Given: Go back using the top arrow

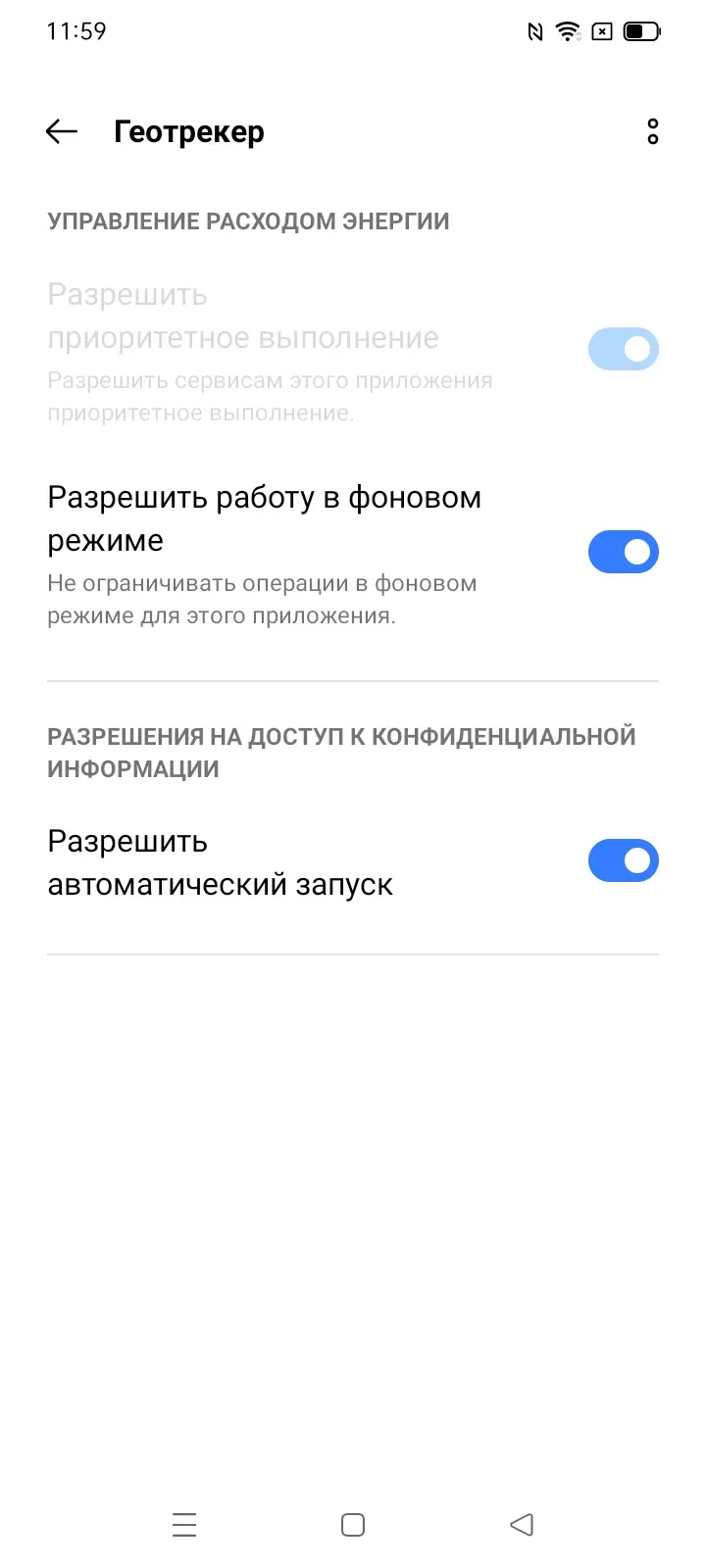Looking at the screenshot, I should coord(62,131).
